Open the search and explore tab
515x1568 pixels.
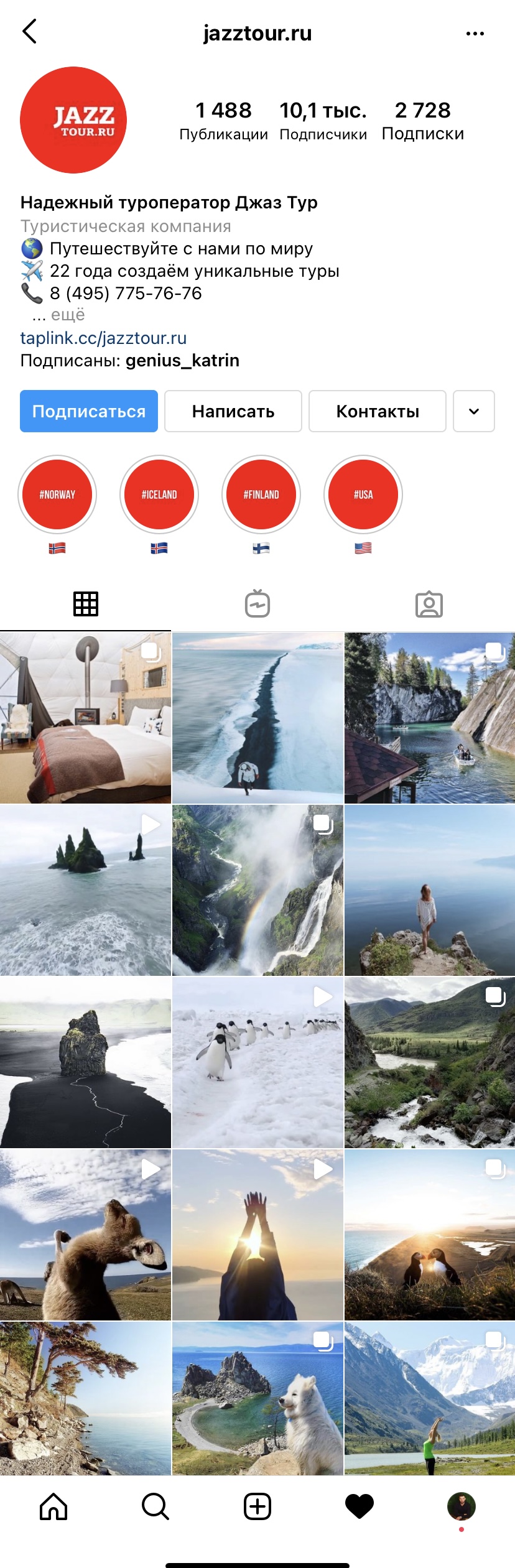(155, 1506)
